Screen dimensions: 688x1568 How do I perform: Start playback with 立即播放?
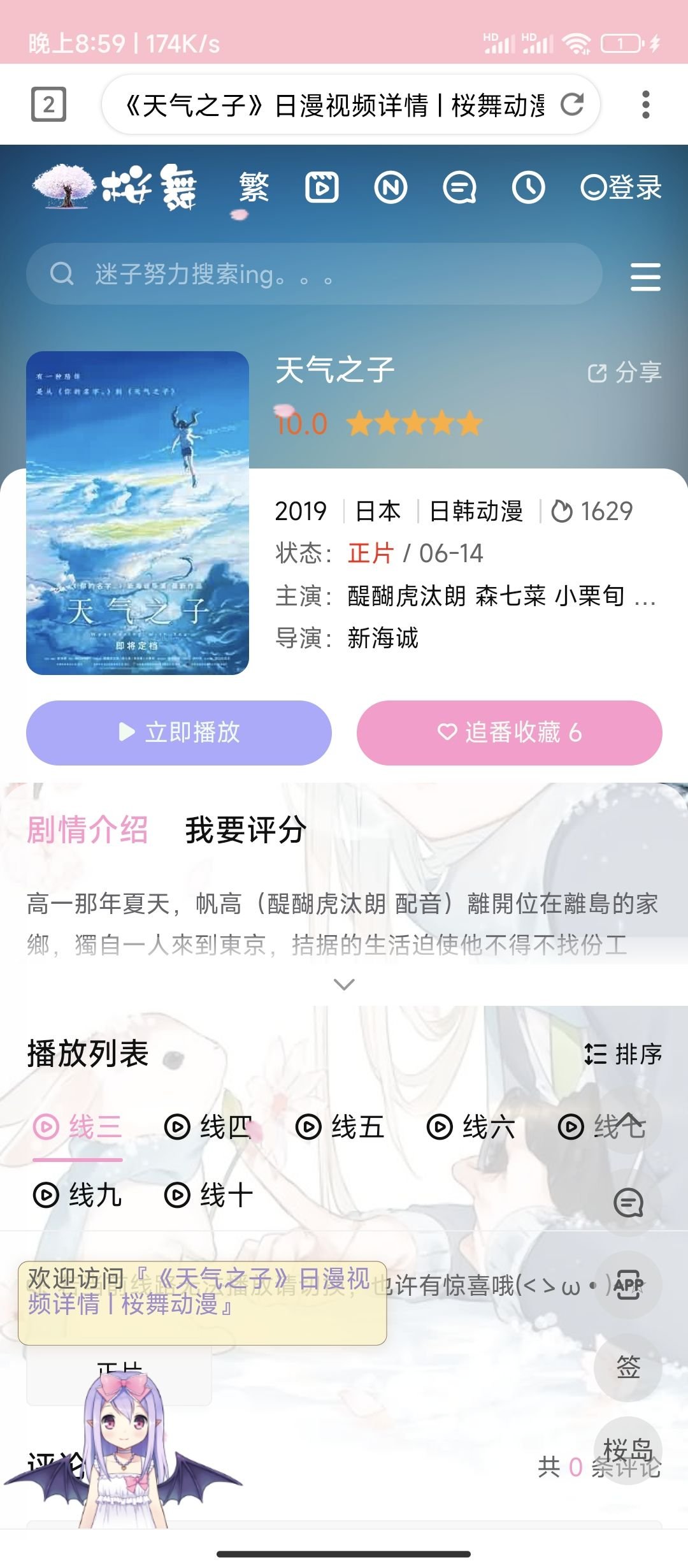click(179, 732)
